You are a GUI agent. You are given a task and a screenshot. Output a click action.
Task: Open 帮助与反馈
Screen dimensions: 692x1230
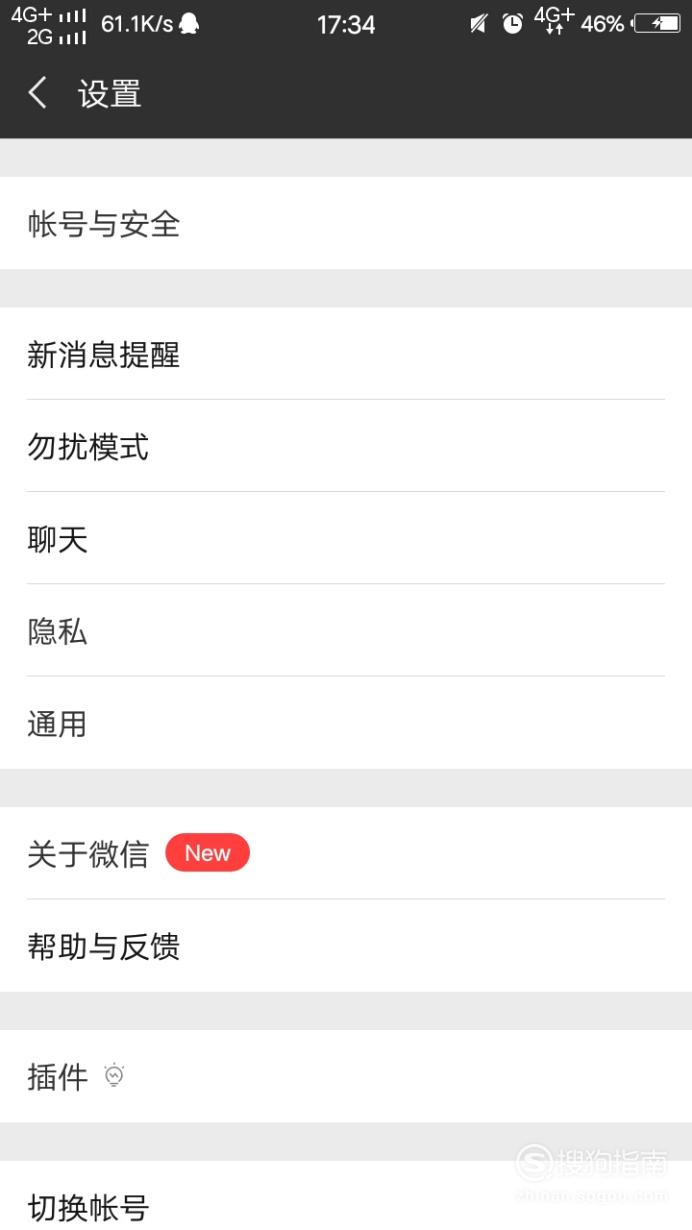click(346, 946)
